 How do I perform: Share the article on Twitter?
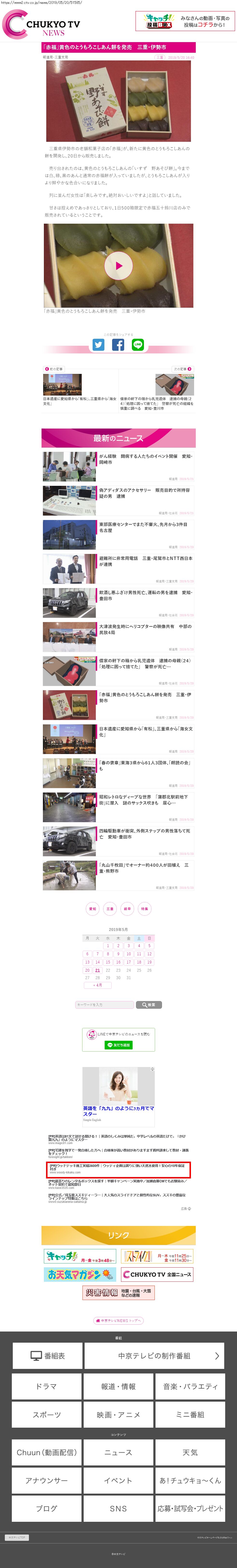click(98, 345)
